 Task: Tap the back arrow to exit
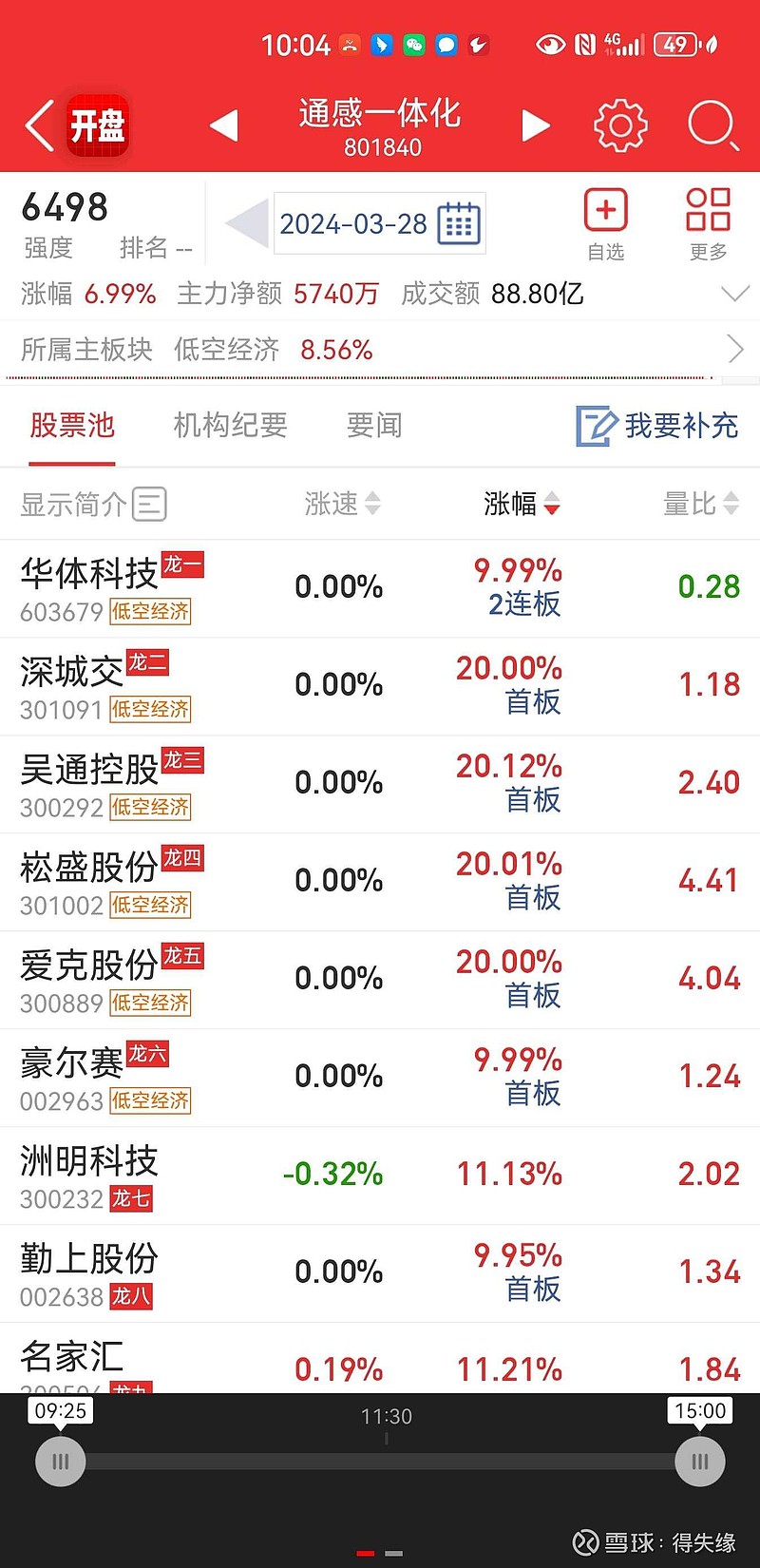coord(38,124)
